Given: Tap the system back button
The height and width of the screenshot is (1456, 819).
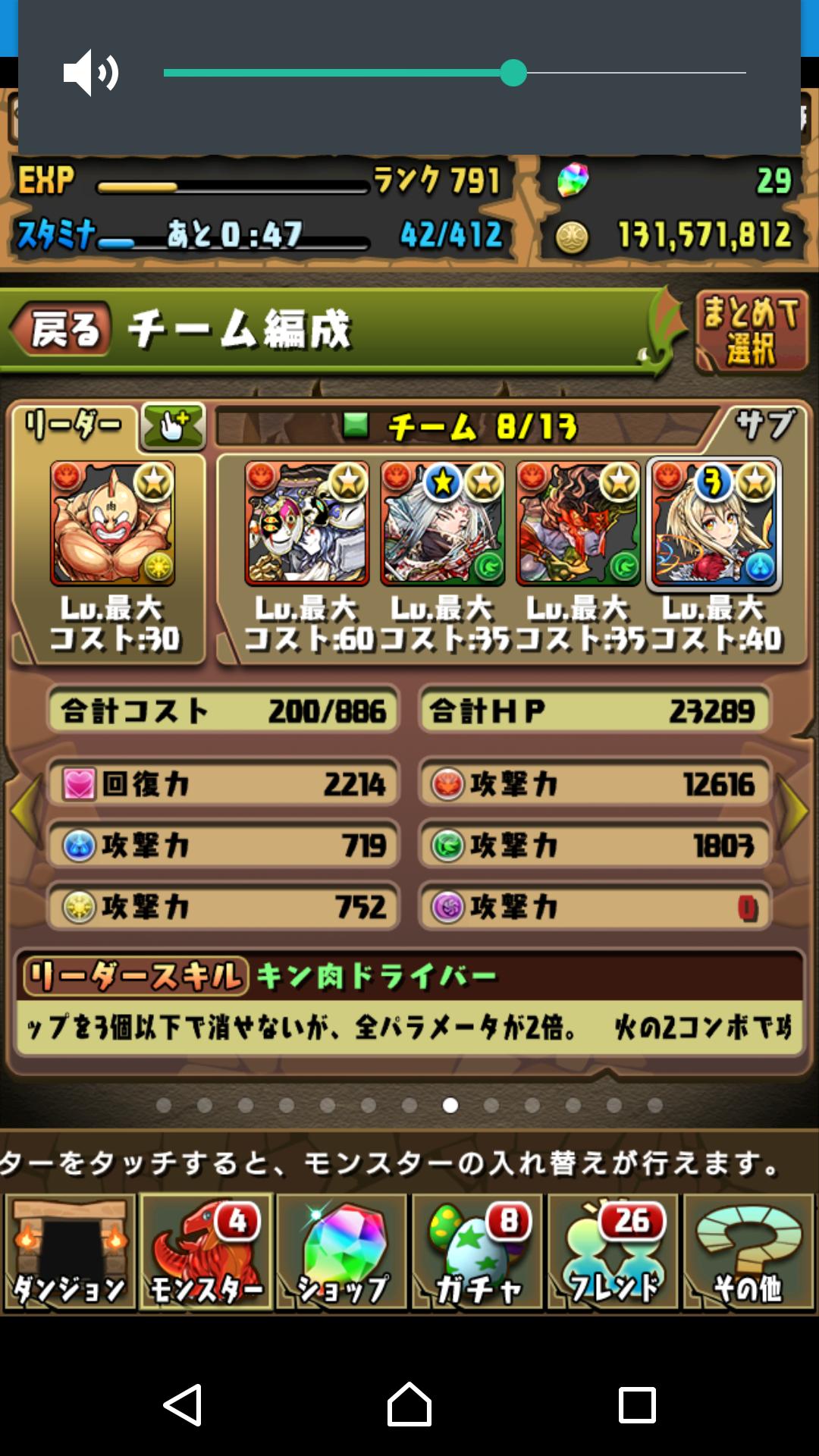Looking at the screenshot, I should (x=183, y=1404).
